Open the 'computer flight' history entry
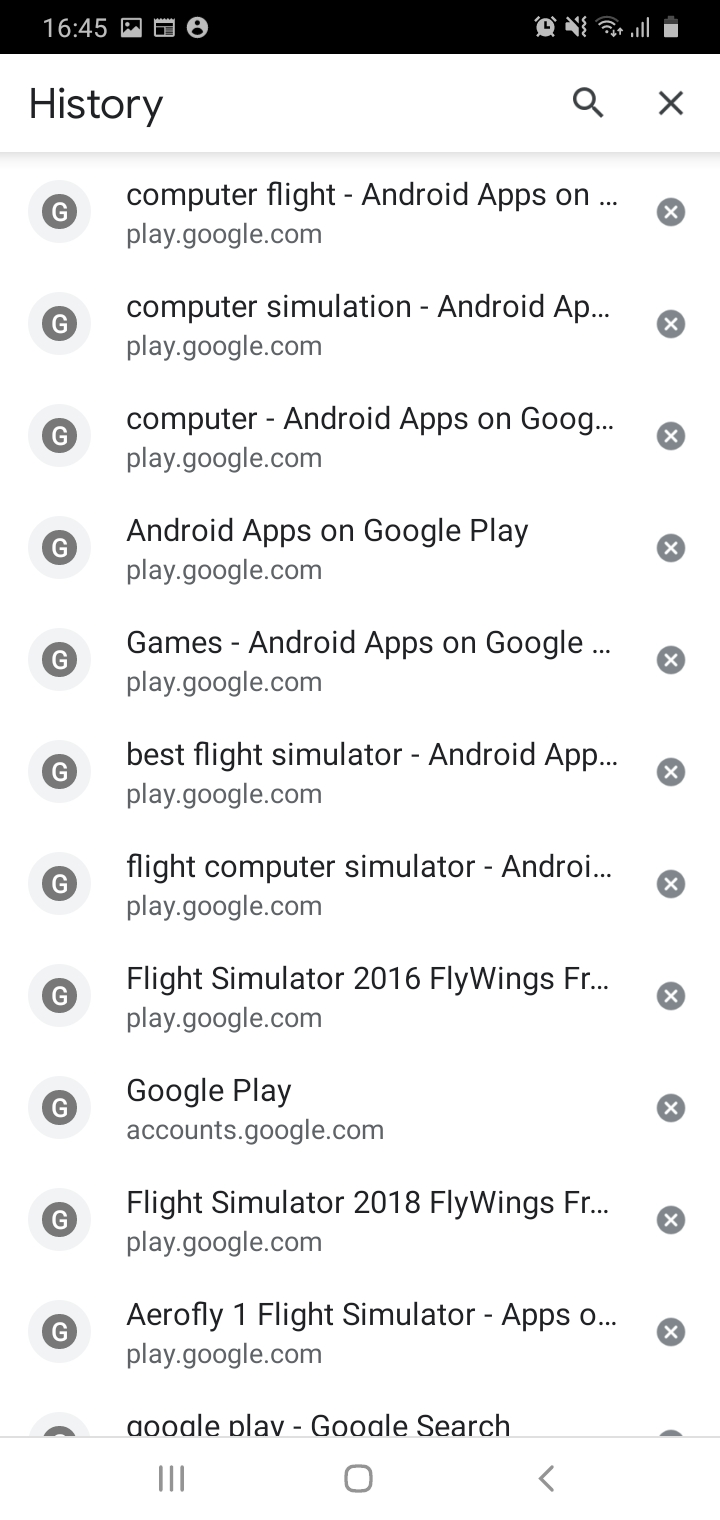The width and height of the screenshot is (720, 1520). 370,212
